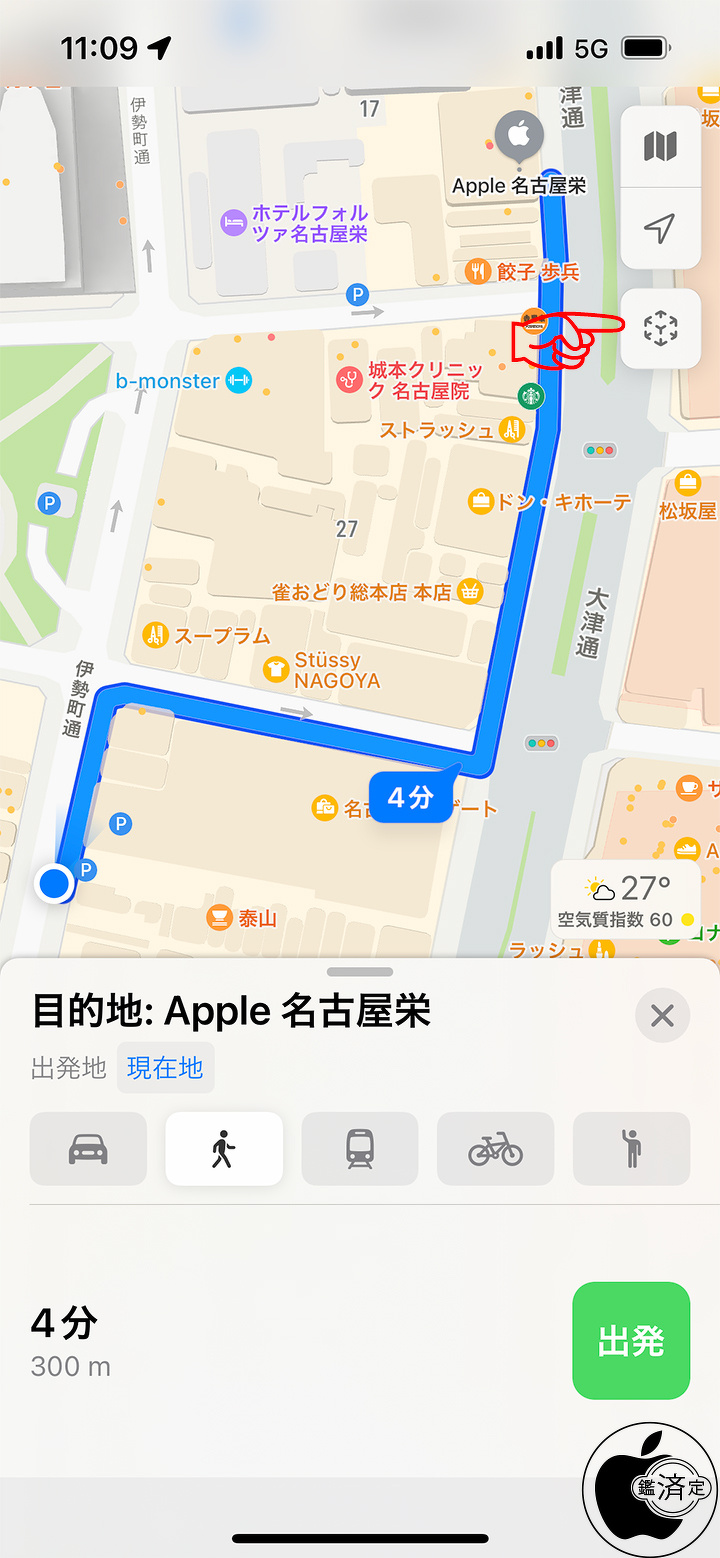720x1558 pixels.
Task: Select 城本クリニック 名古屋院 on the map
Action: pos(410,380)
